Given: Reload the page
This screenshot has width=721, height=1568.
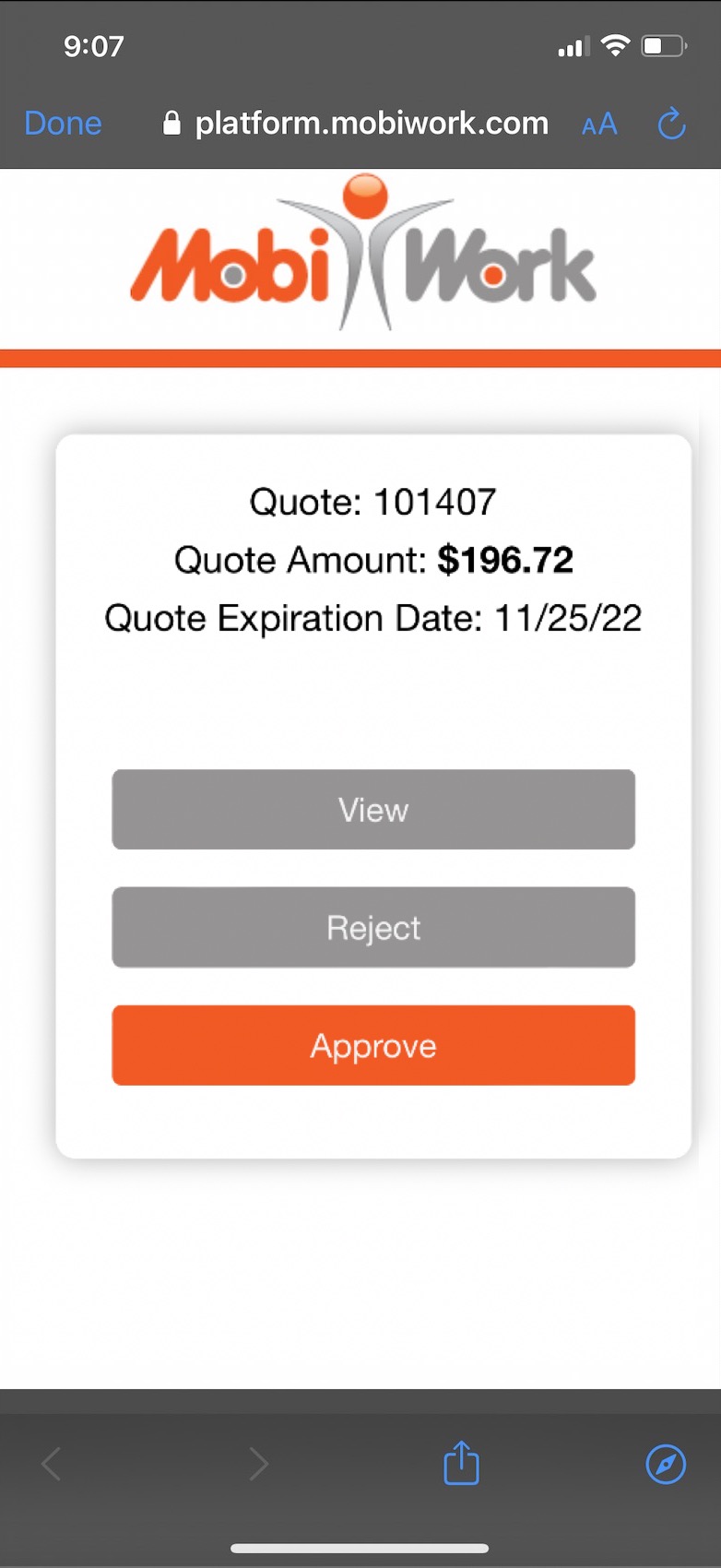Looking at the screenshot, I should click(x=671, y=124).
